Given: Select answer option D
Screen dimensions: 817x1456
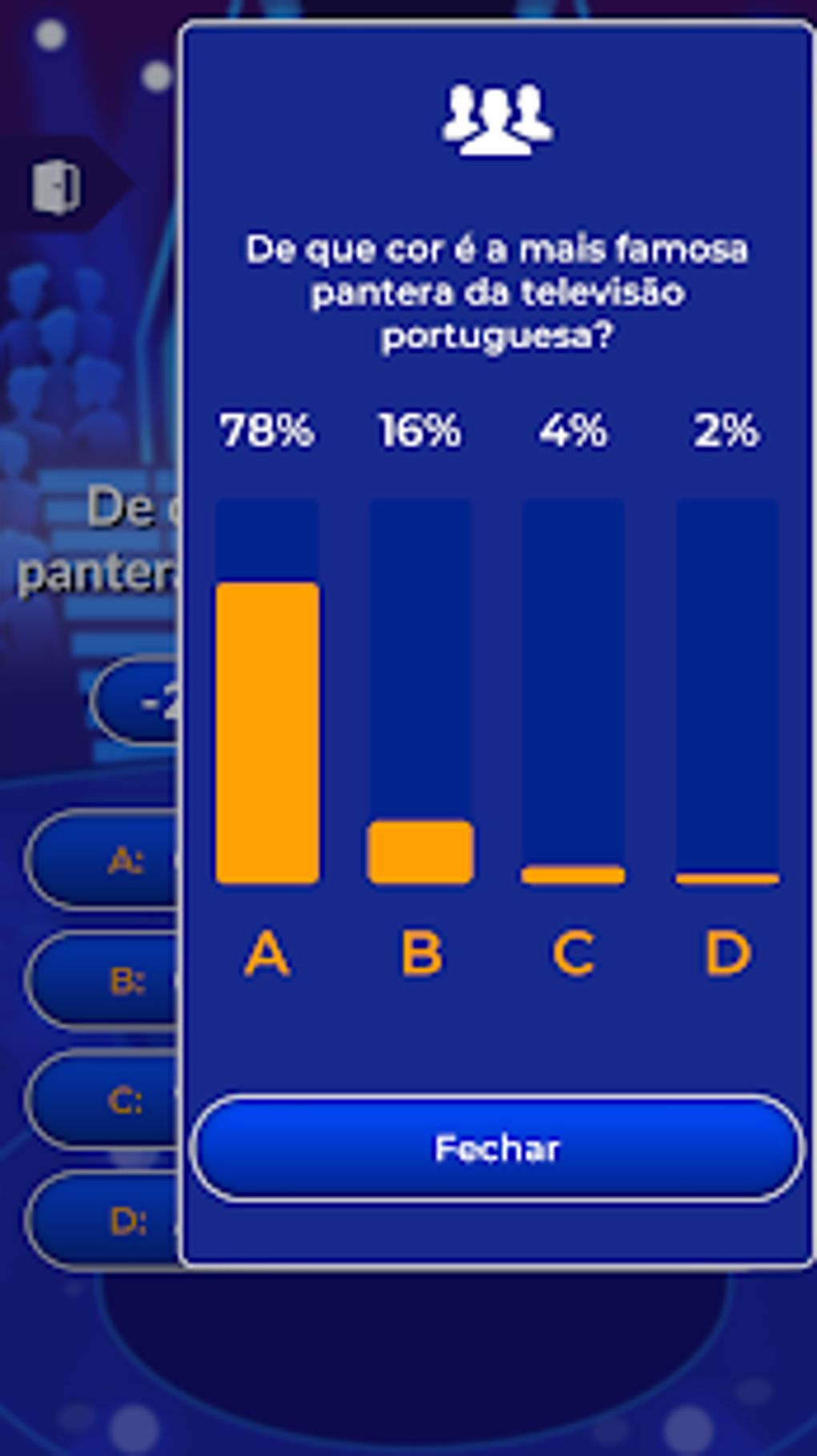Looking at the screenshot, I should click(x=104, y=1220).
